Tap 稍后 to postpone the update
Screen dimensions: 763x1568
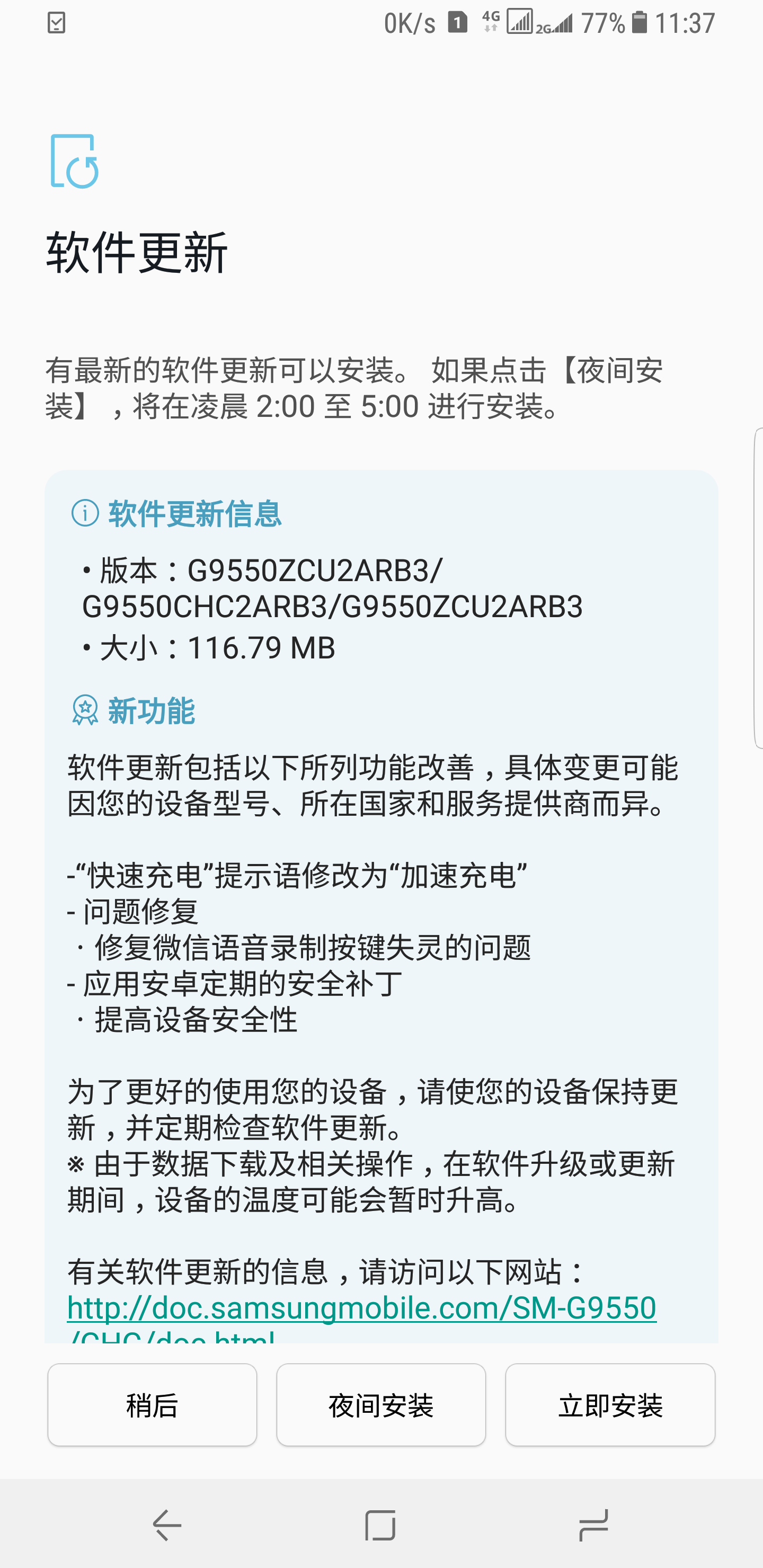point(152,1405)
